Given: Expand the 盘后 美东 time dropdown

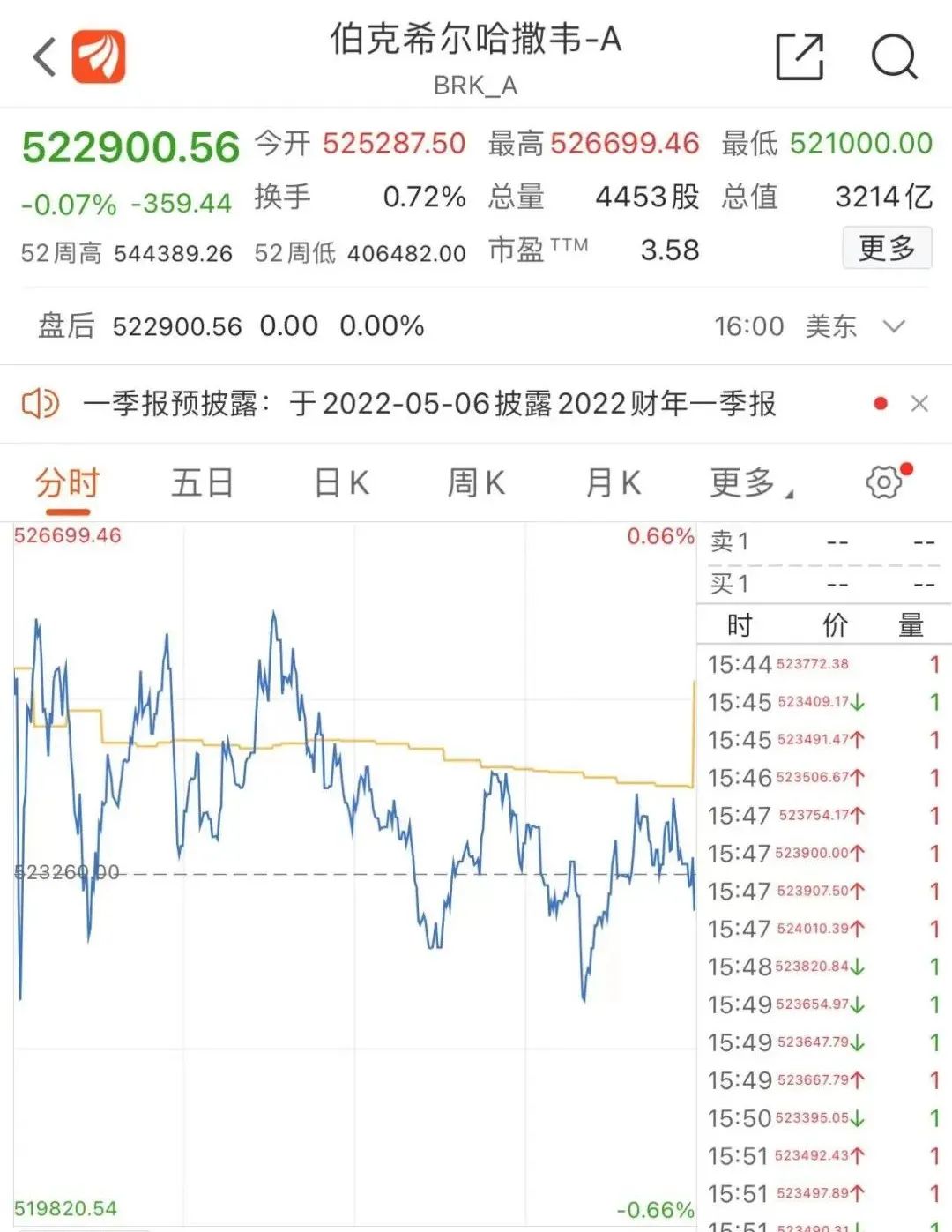Looking at the screenshot, I should tap(894, 326).
